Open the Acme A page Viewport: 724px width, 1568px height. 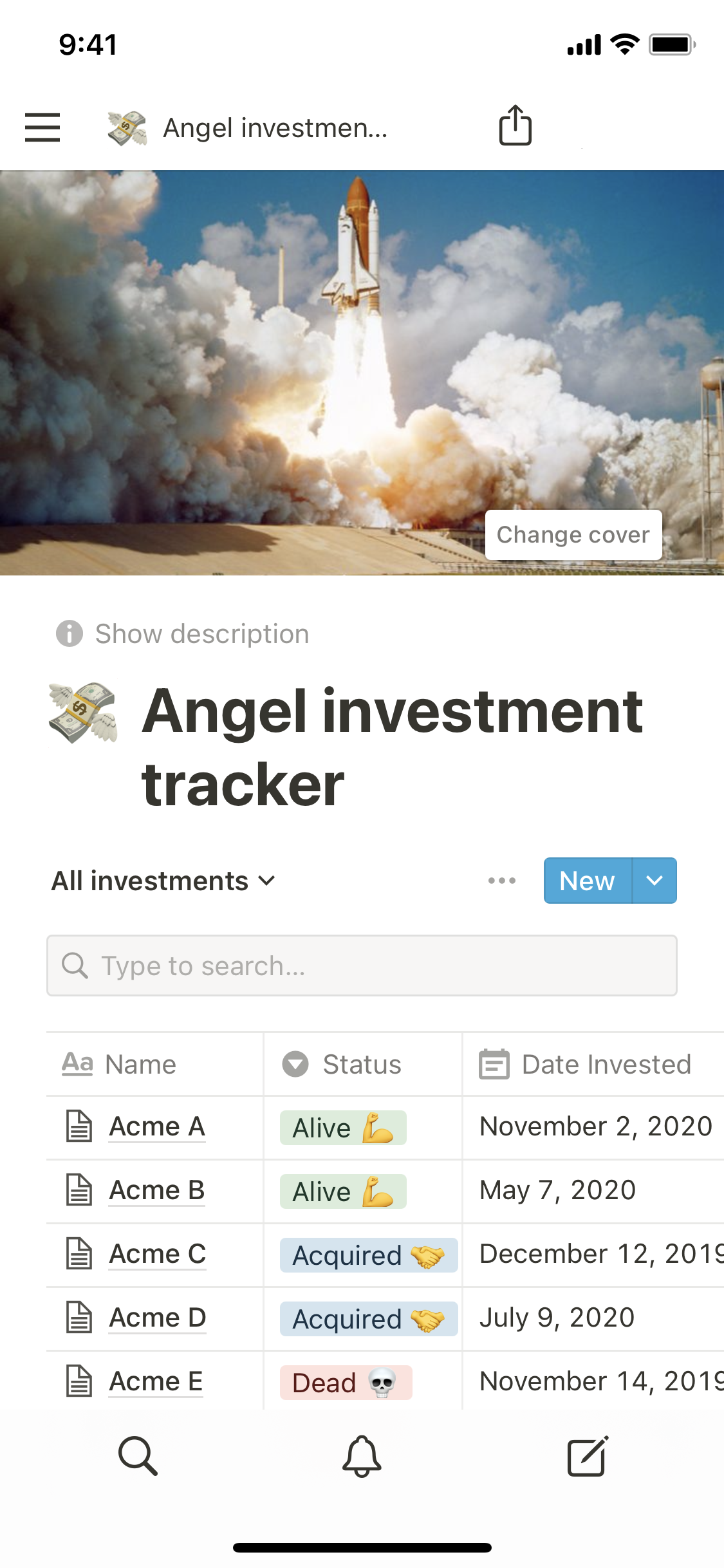click(157, 1126)
